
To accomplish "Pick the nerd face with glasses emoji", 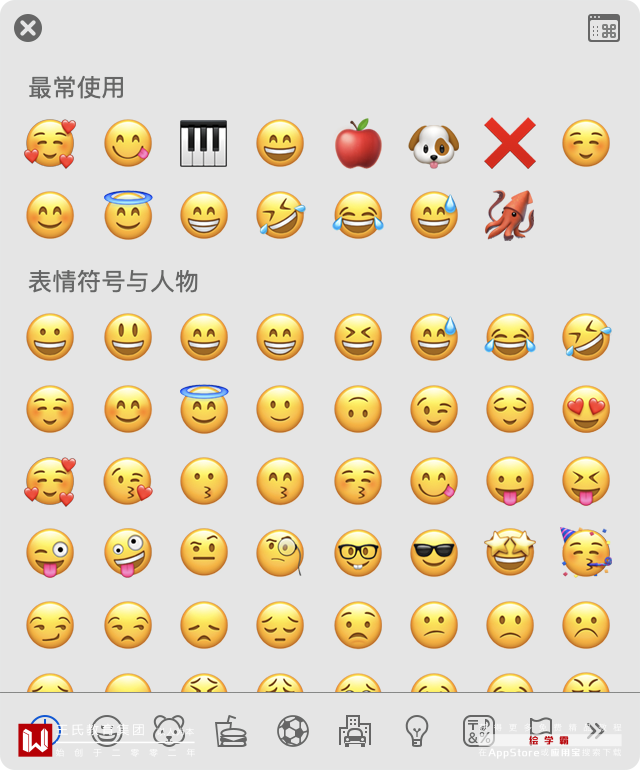I will (x=357, y=553).
